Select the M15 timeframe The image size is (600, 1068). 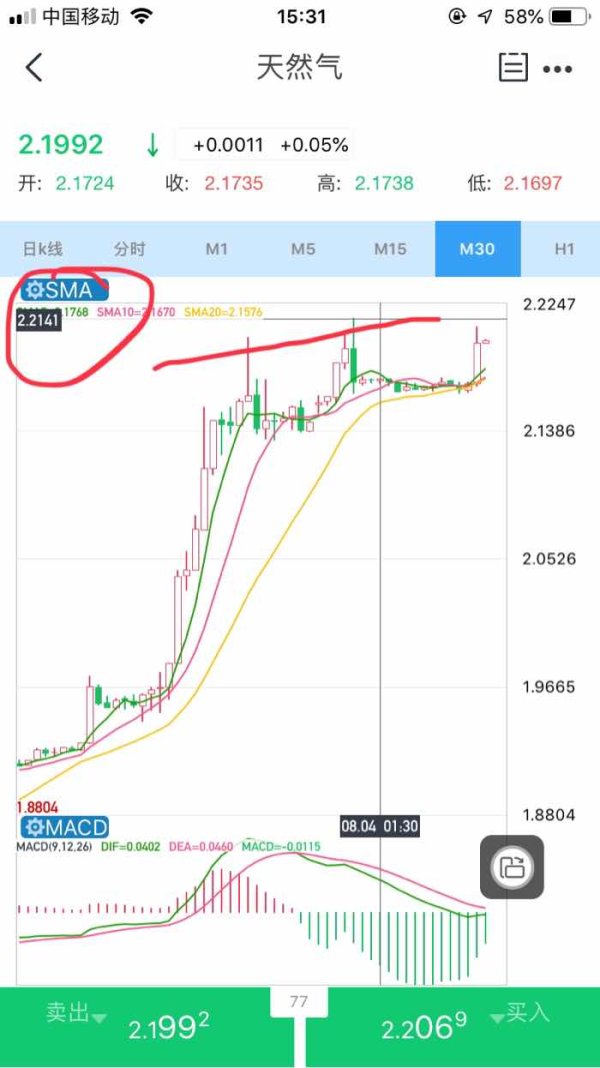point(390,249)
